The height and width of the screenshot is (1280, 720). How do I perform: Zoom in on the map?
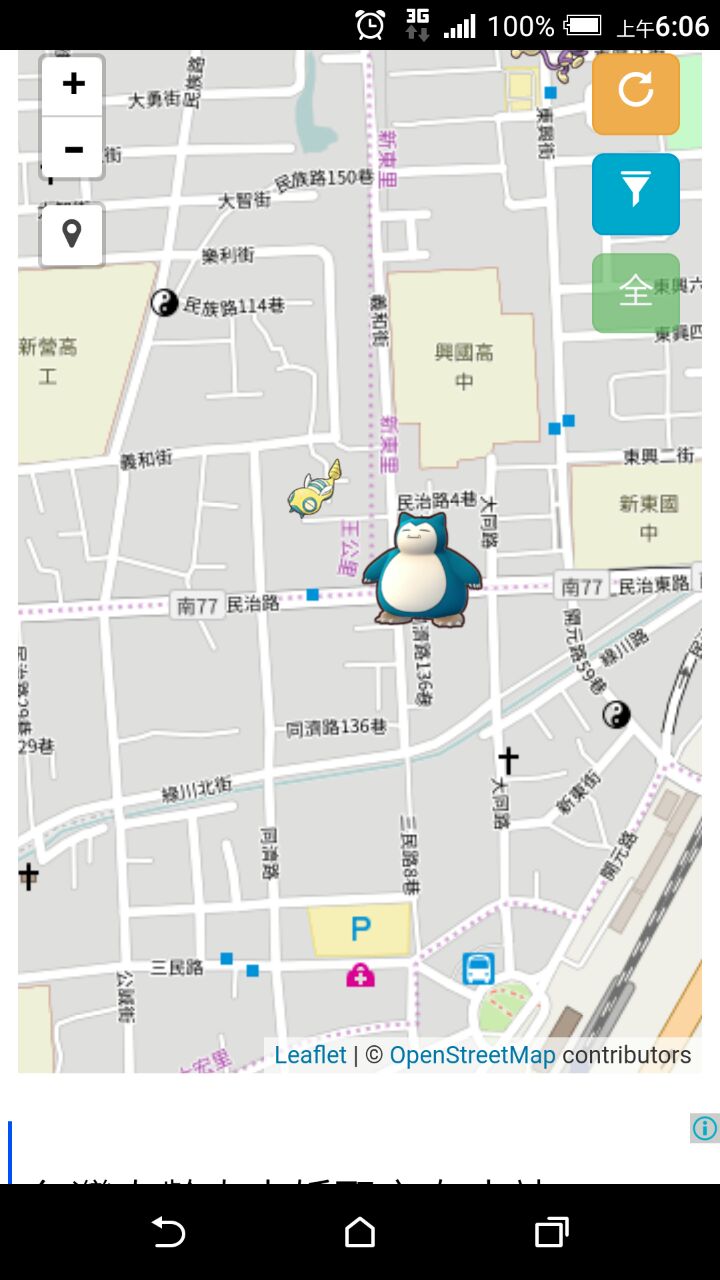[x=72, y=85]
